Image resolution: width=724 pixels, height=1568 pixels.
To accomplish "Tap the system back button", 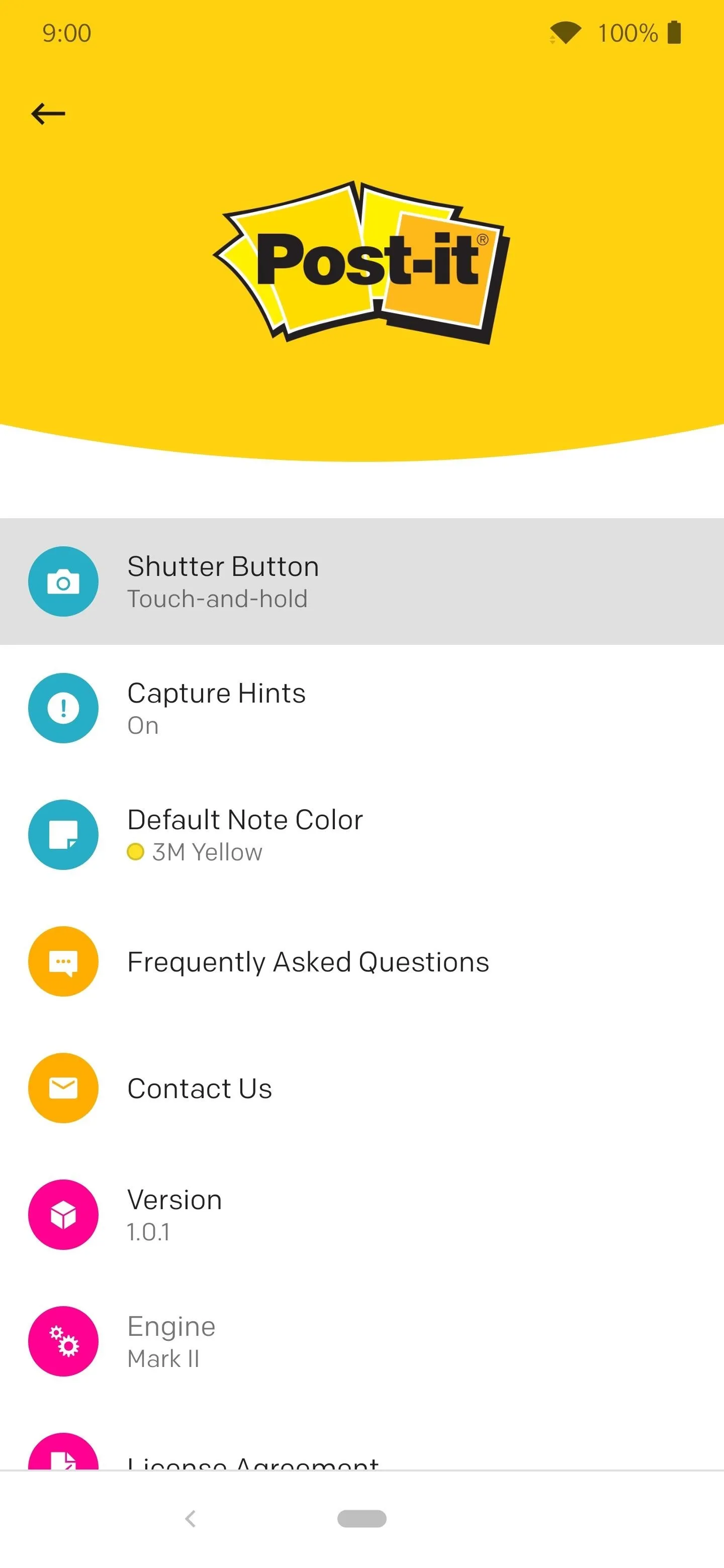I will [191, 1519].
